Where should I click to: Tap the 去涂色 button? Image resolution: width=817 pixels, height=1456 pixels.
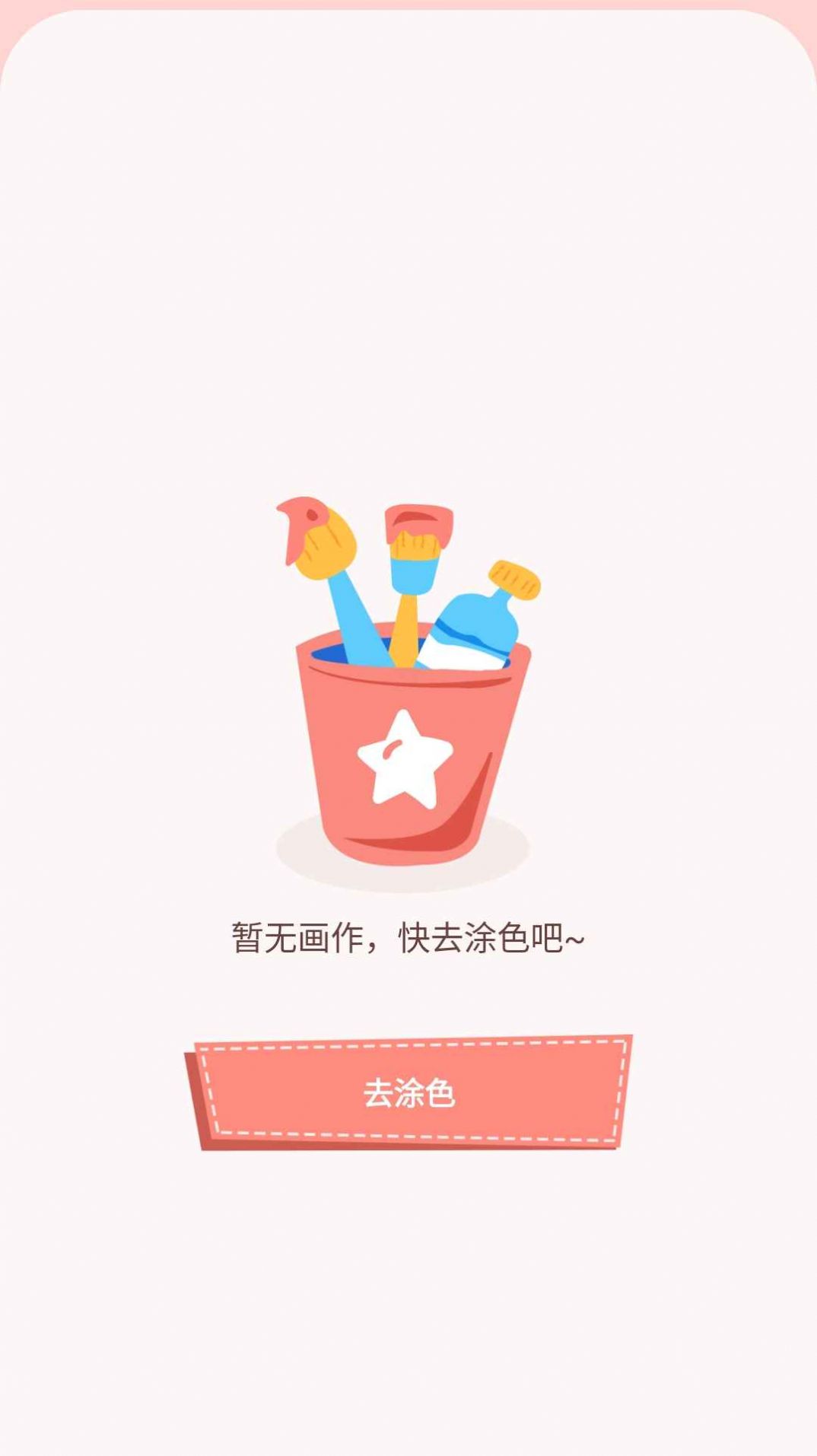[x=408, y=1092]
